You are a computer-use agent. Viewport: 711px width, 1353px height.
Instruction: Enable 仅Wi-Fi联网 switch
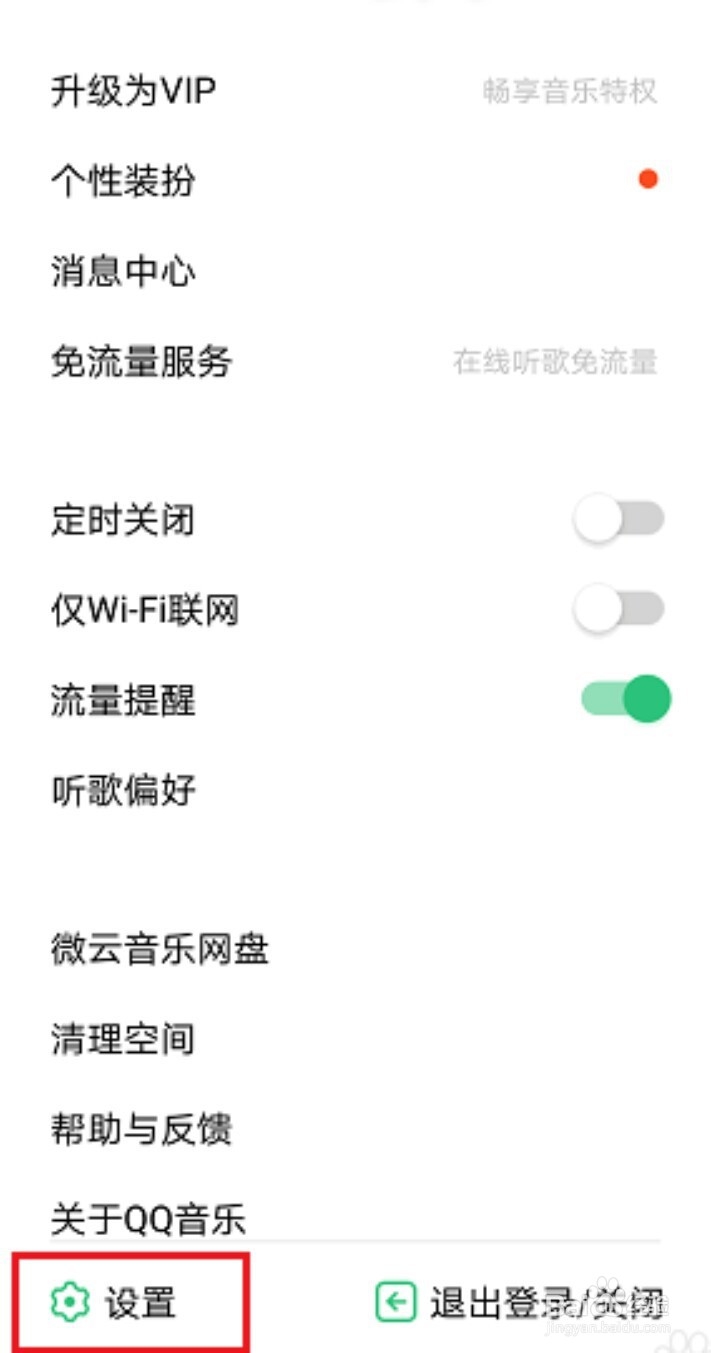[620, 609]
